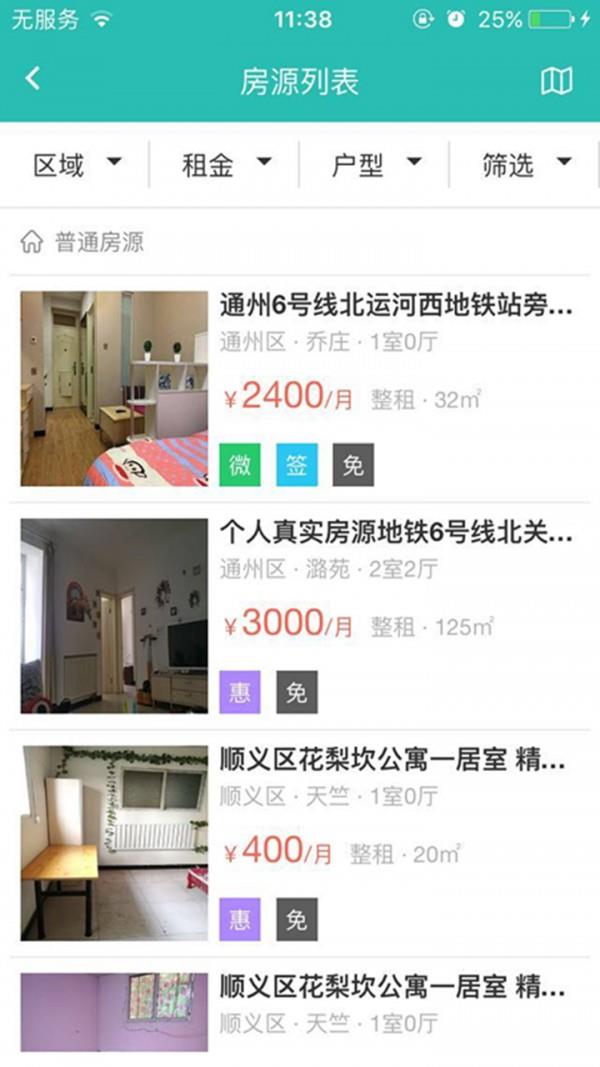Expand the 区域 filter dropdown
The width and height of the screenshot is (600, 1067).
coord(77,164)
